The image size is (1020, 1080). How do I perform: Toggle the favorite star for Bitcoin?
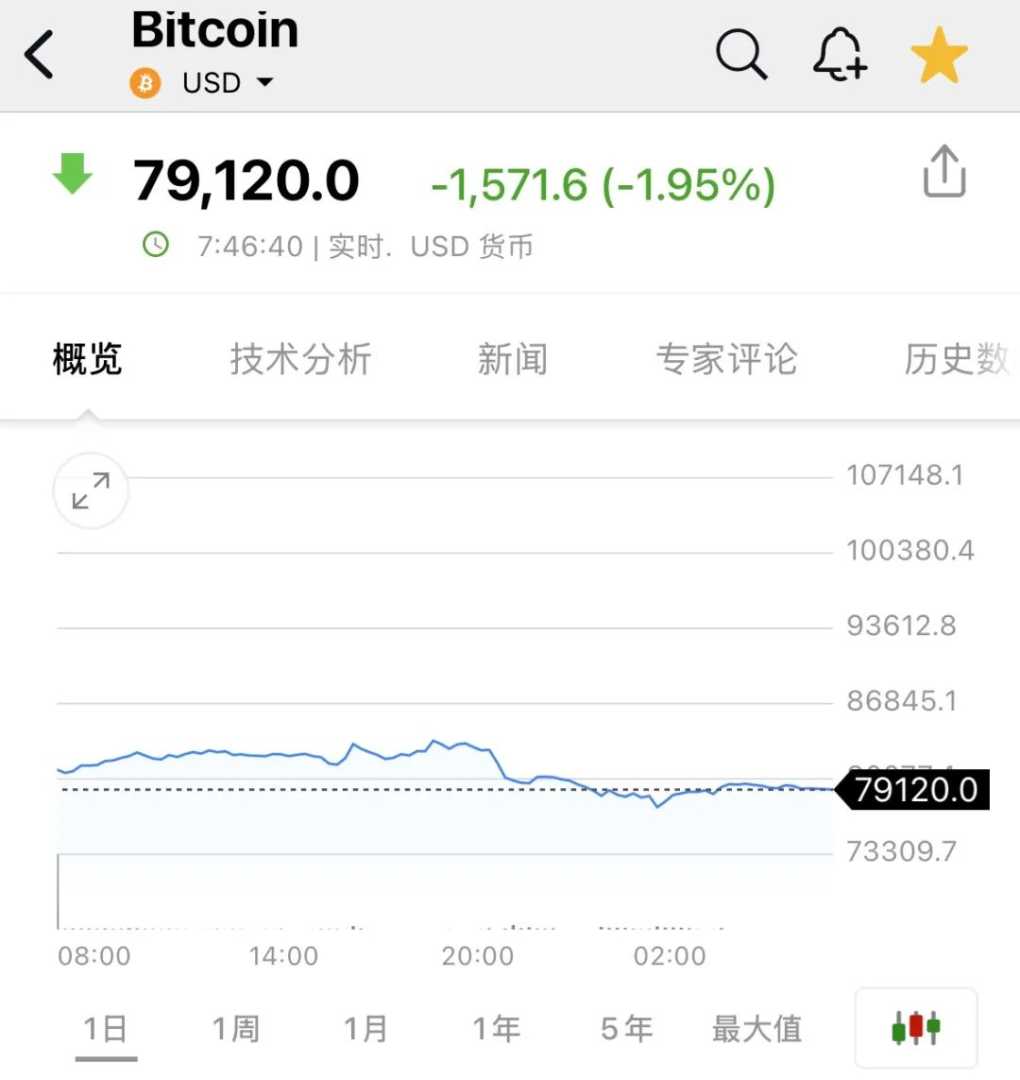[939, 55]
